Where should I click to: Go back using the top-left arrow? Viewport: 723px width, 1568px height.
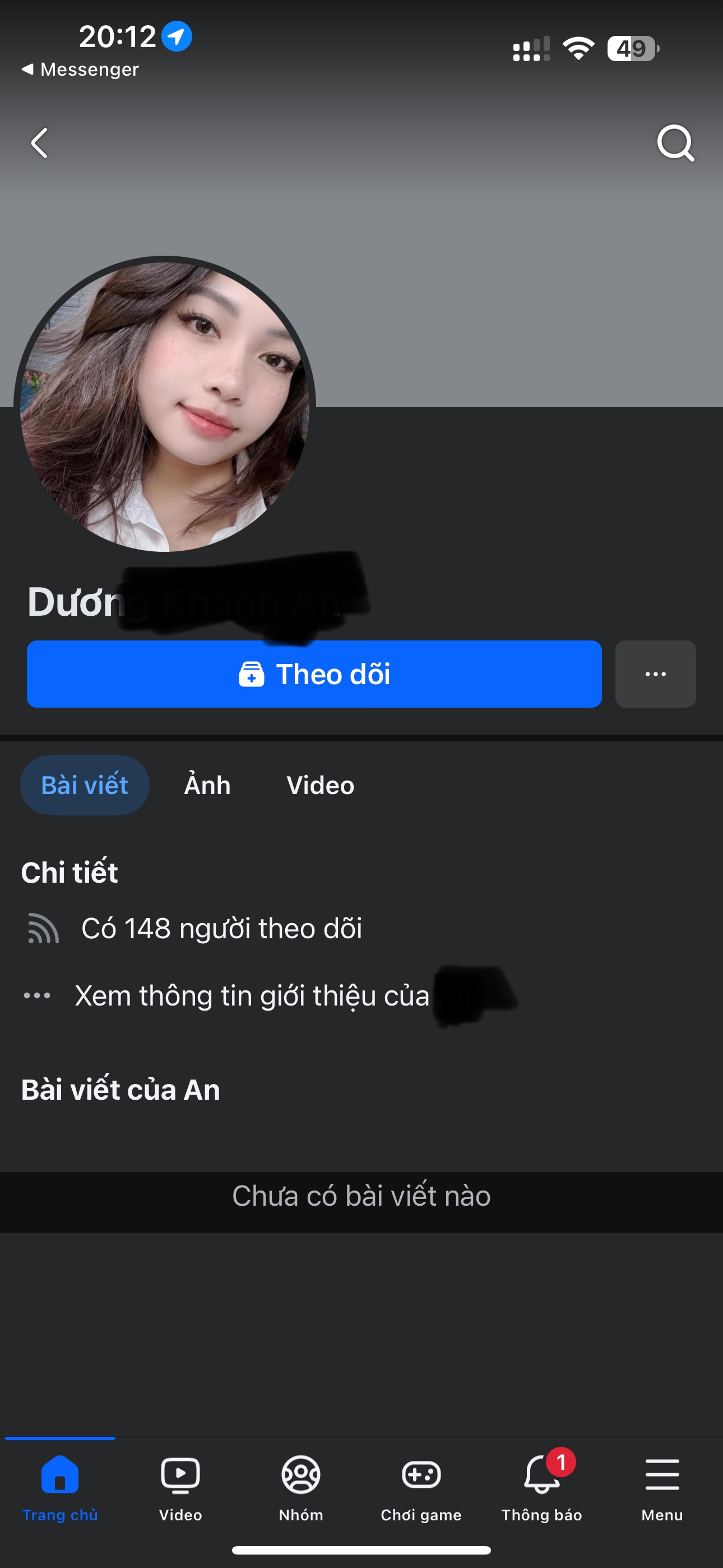click(x=40, y=144)
